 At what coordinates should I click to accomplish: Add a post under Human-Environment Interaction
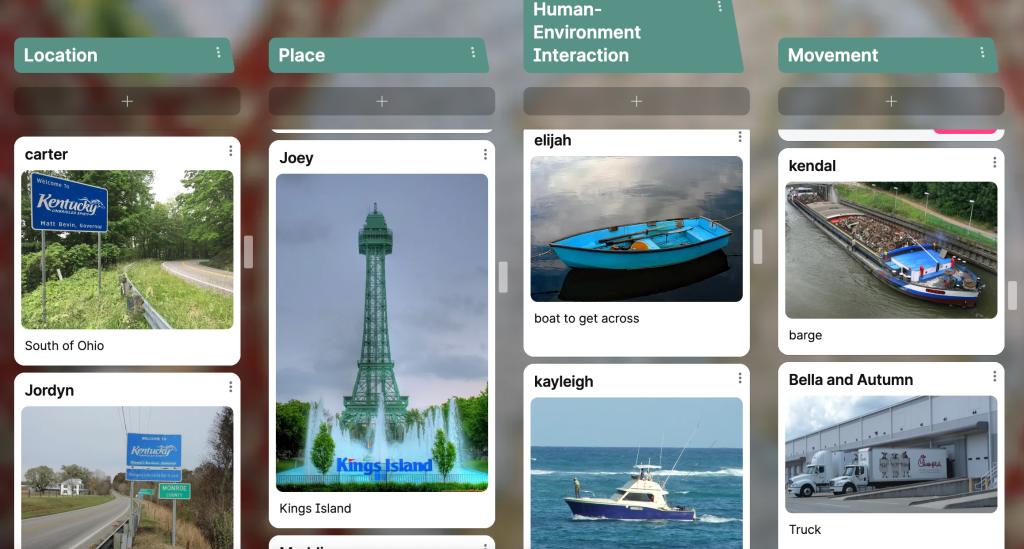pos(636,101)
